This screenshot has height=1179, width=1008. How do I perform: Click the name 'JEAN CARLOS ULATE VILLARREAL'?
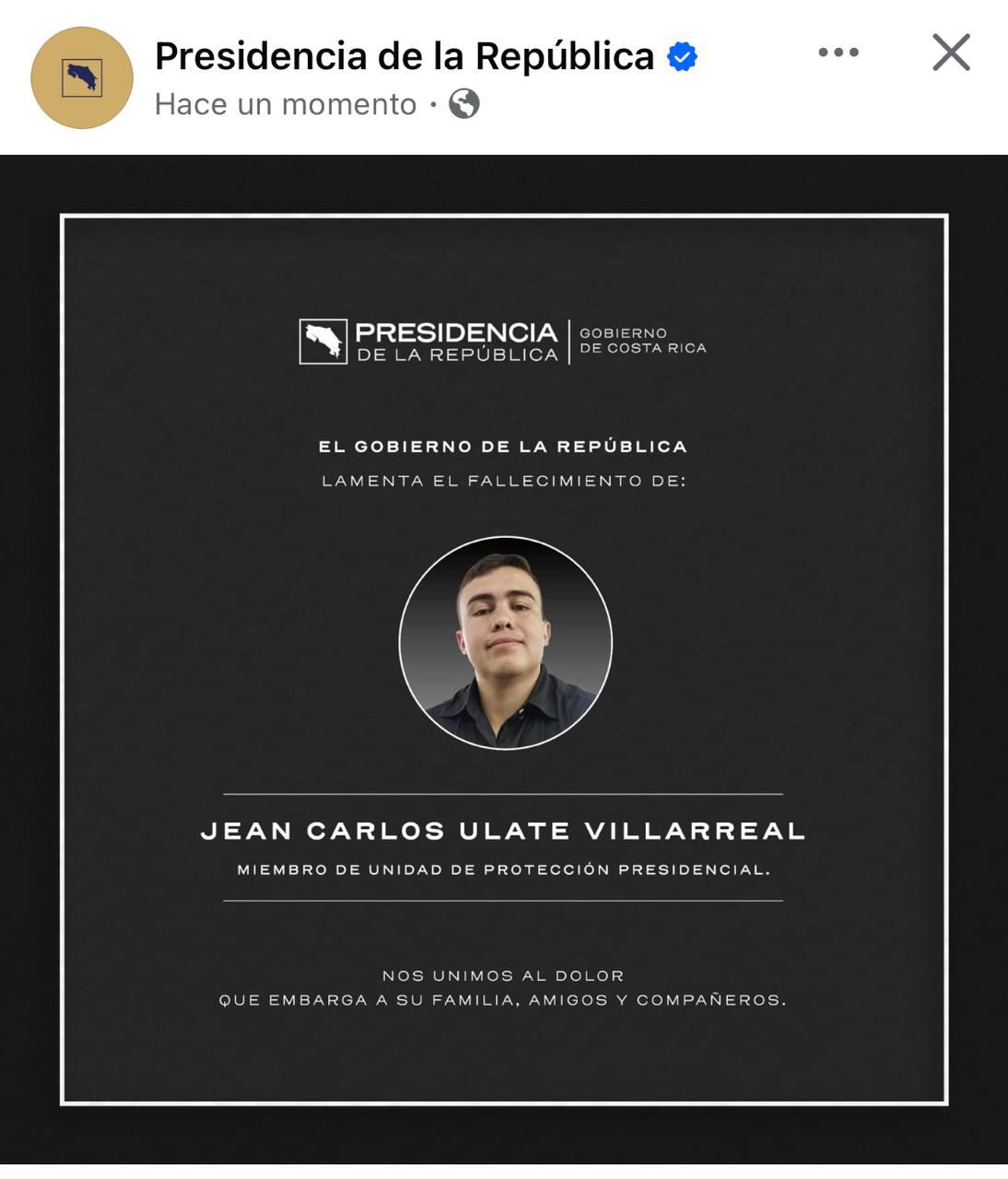[504, 832]
